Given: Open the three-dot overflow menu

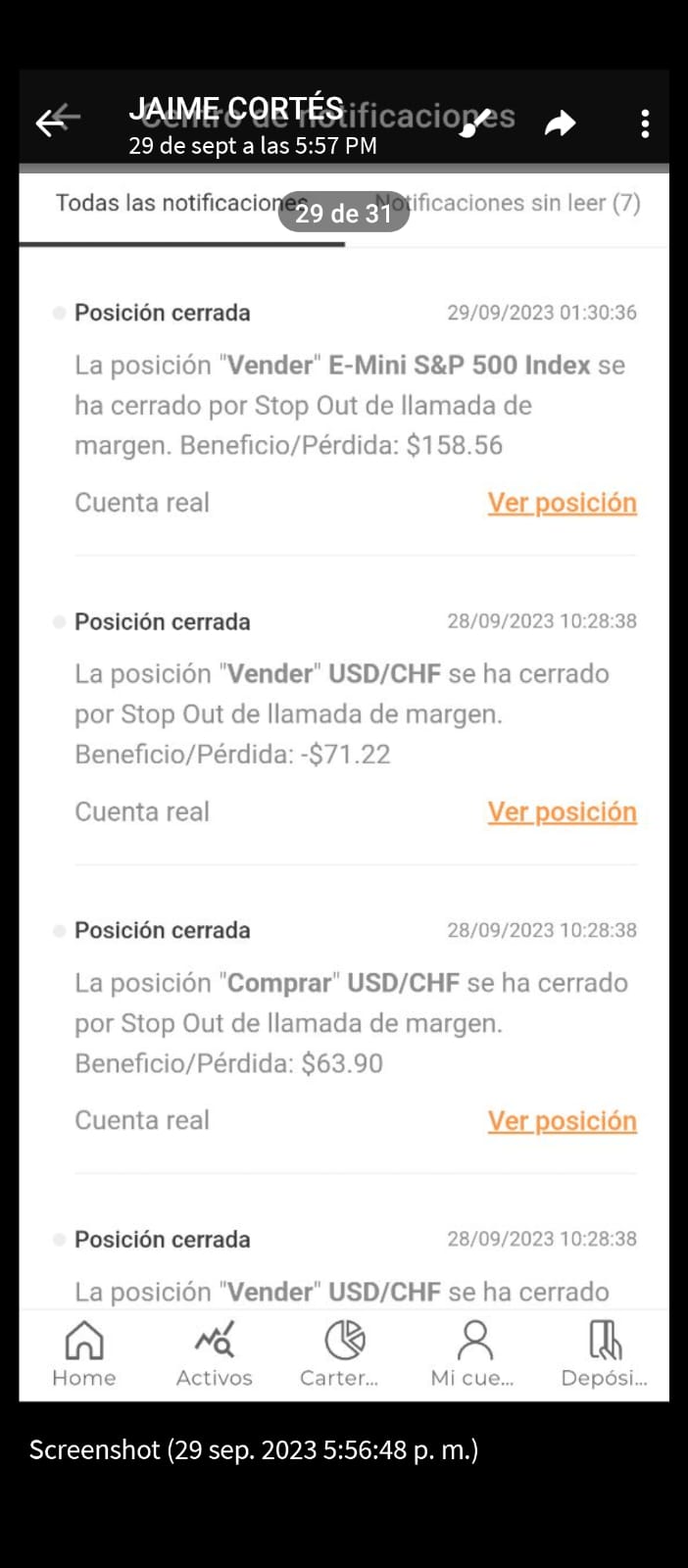Looking at the screenshot, I should click(644, 123).
